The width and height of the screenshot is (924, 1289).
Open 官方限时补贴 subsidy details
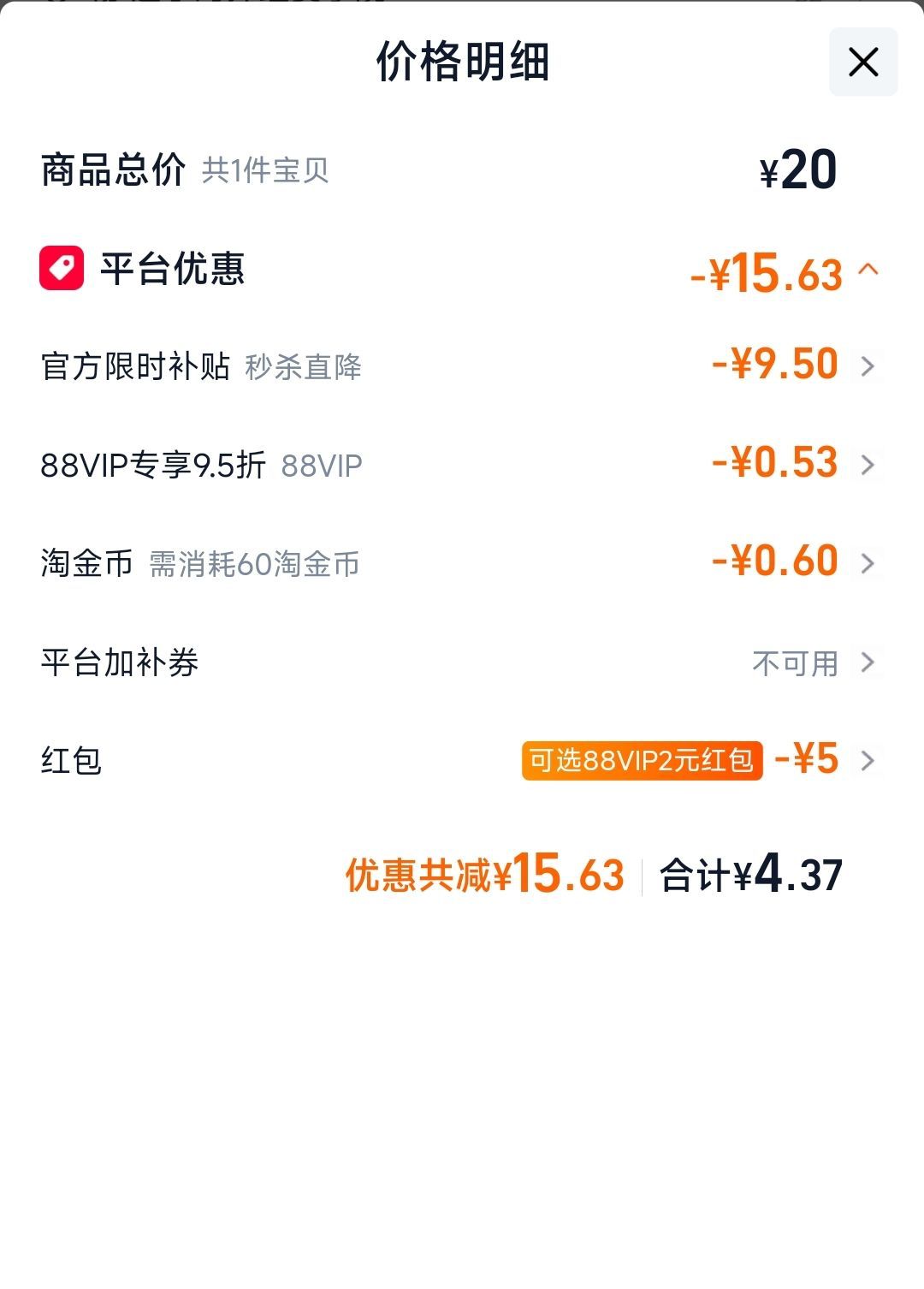[462, 366]
